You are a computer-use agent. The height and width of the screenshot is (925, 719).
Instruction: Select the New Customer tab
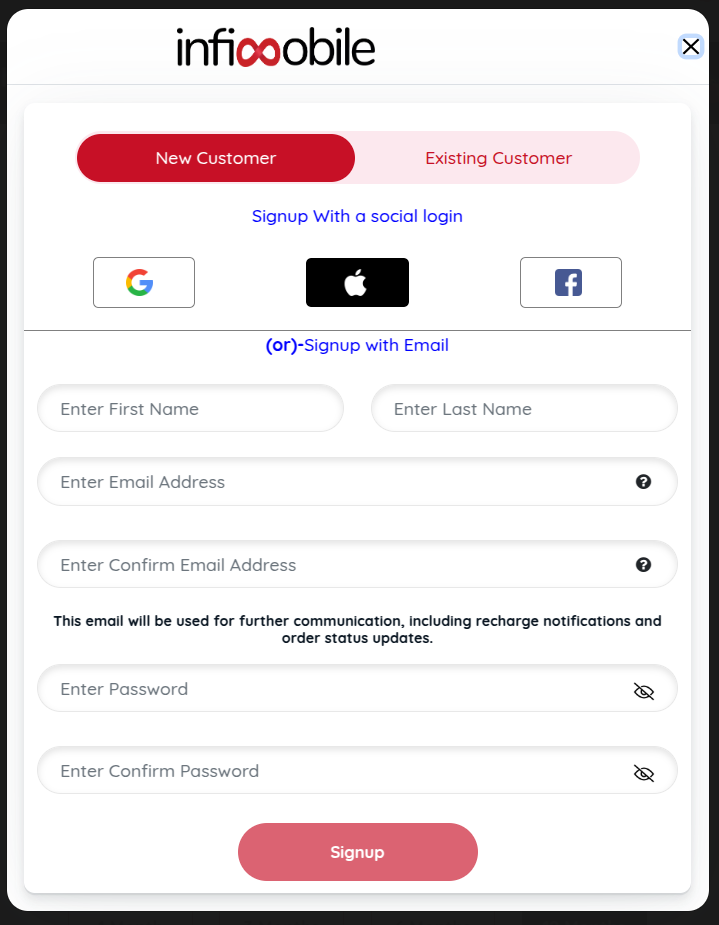(x=216, y=158)
